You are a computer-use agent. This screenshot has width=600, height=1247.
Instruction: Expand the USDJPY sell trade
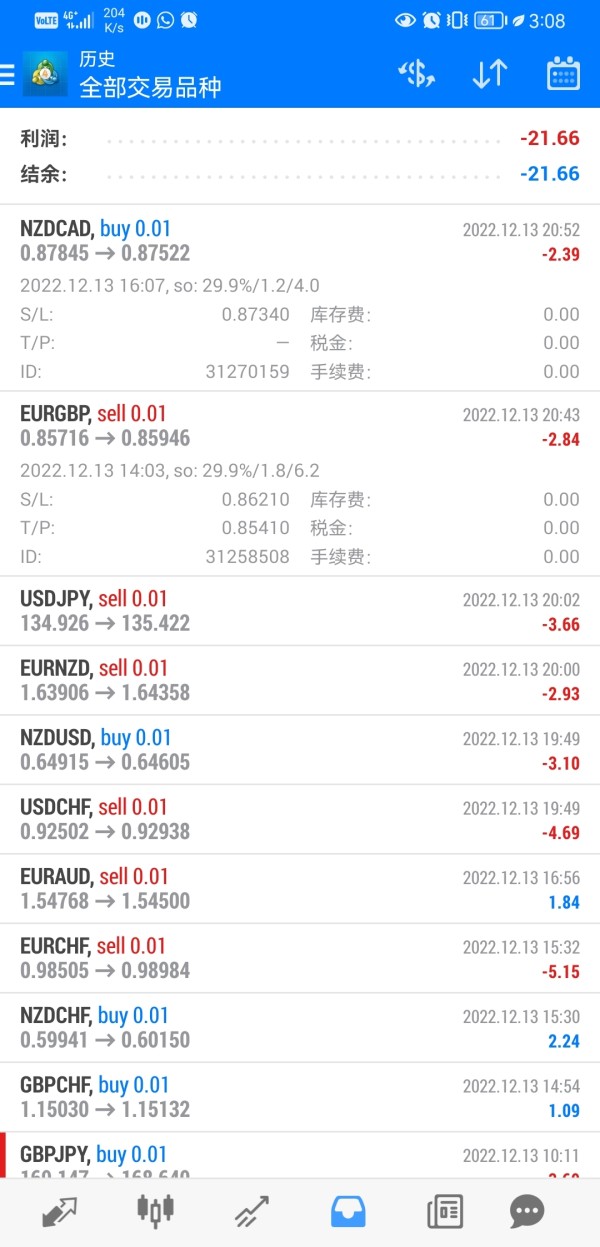coord(299,611)
